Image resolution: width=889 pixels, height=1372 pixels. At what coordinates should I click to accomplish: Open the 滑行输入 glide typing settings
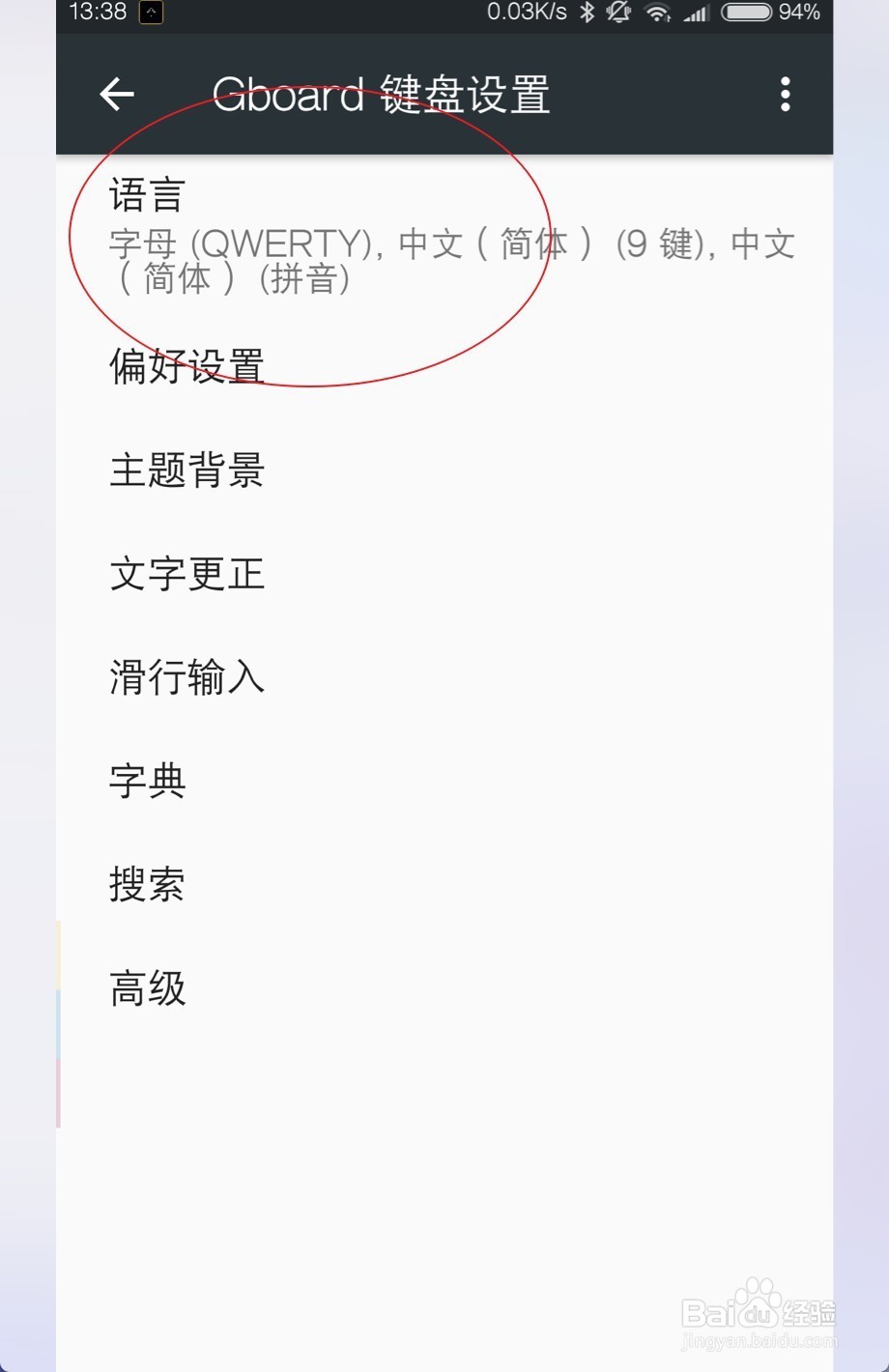tap(186, 678)
